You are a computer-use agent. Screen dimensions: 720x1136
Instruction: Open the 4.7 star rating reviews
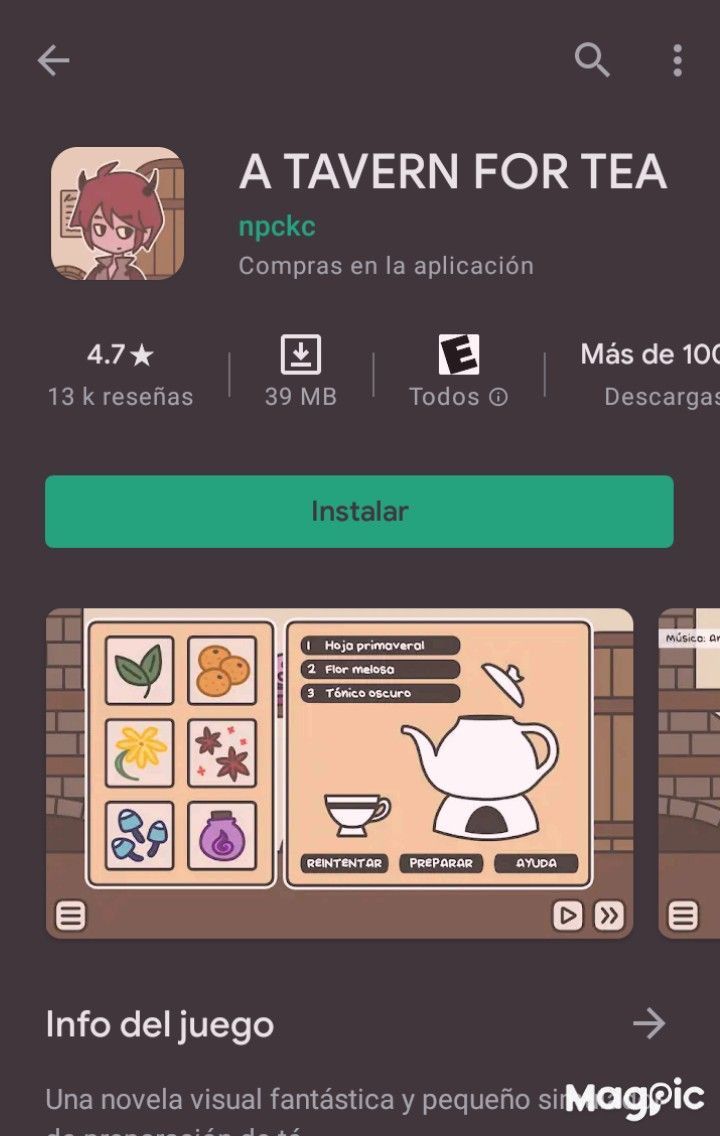(120, 374)
